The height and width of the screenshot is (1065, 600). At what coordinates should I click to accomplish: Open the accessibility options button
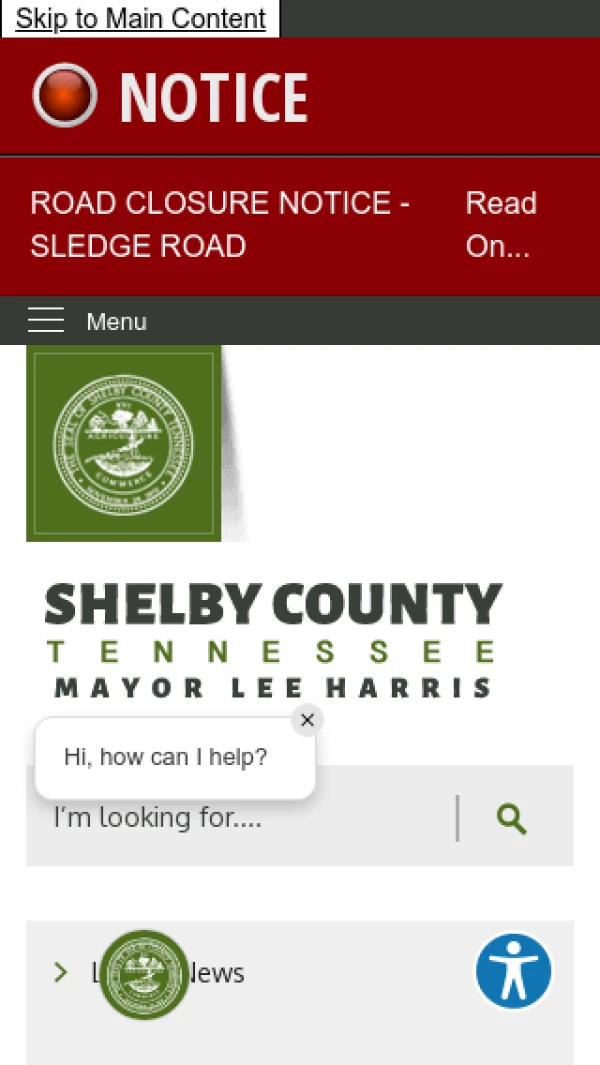coord(513,971)
